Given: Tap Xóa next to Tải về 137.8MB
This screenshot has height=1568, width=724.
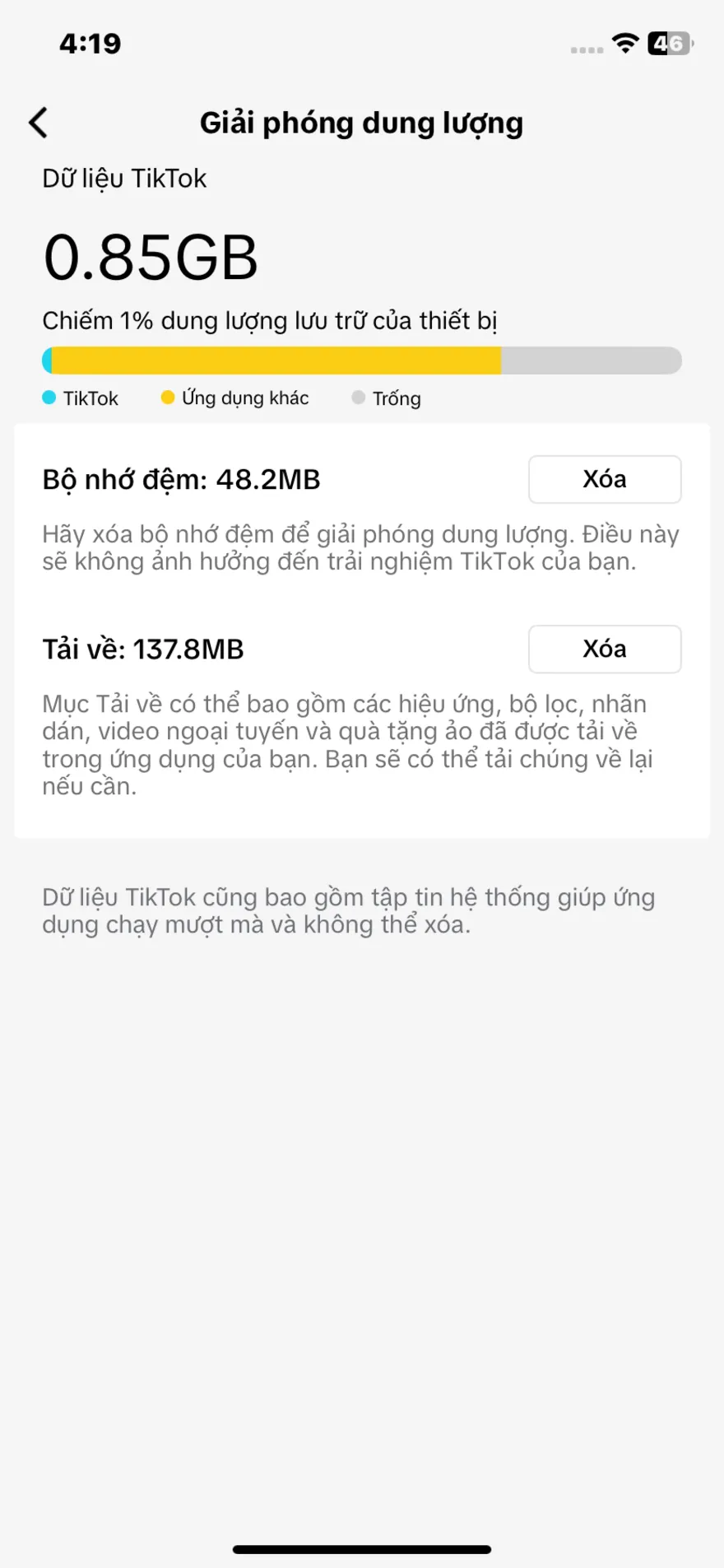Looking at the screenshot, I should pyautogui.click(x=605, y=649).
